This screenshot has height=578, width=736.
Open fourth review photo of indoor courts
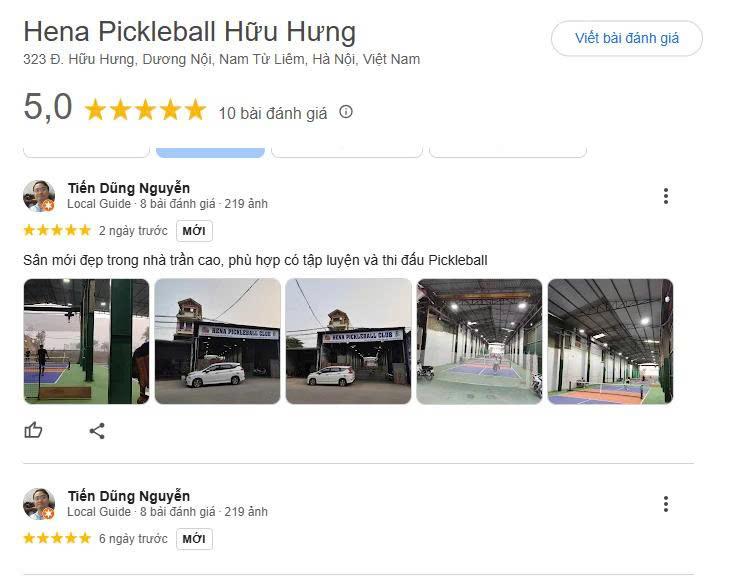pyautogui.click(x=479, y=341)
